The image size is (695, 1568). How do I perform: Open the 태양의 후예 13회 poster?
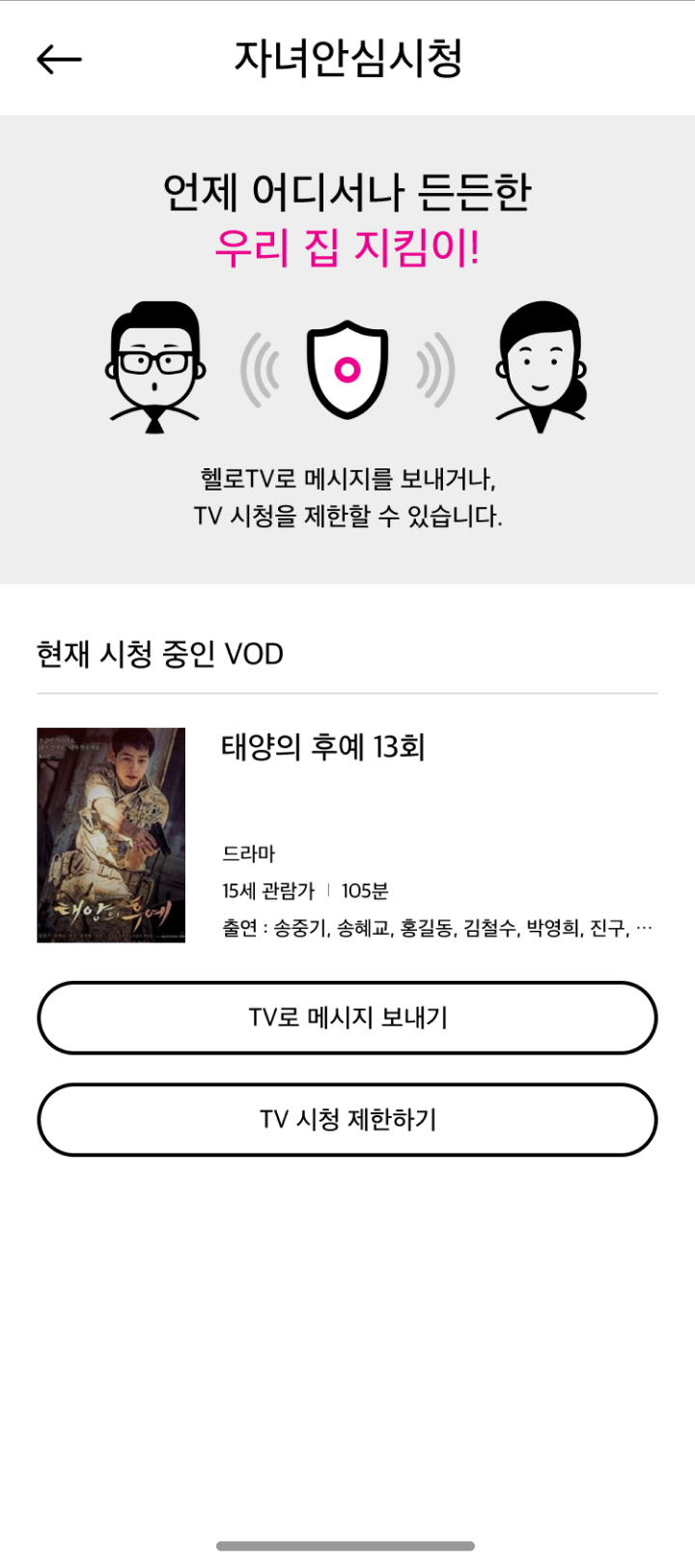111,835
